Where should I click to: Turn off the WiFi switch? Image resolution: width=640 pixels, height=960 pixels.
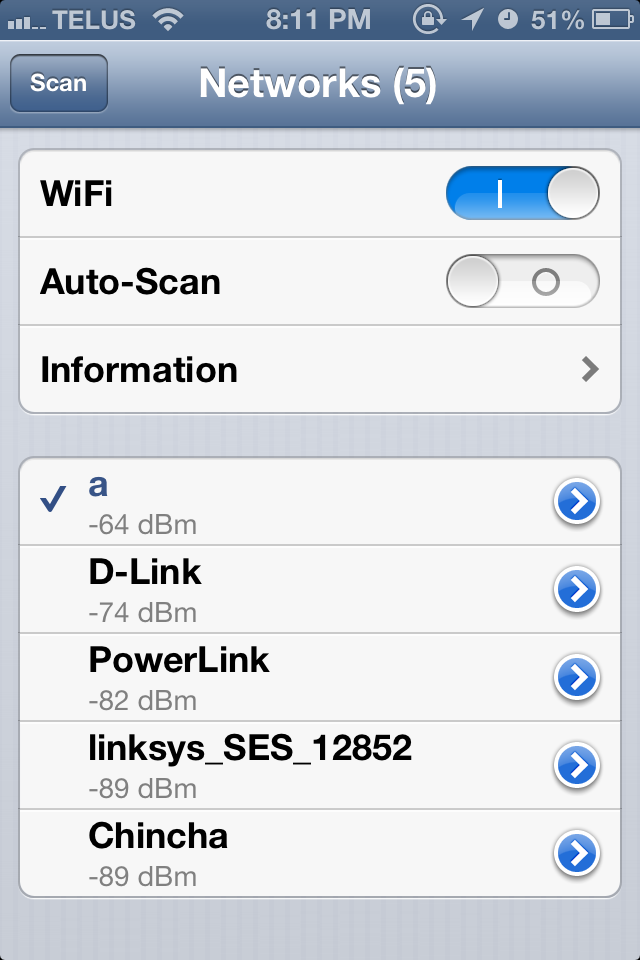point(522,193)
